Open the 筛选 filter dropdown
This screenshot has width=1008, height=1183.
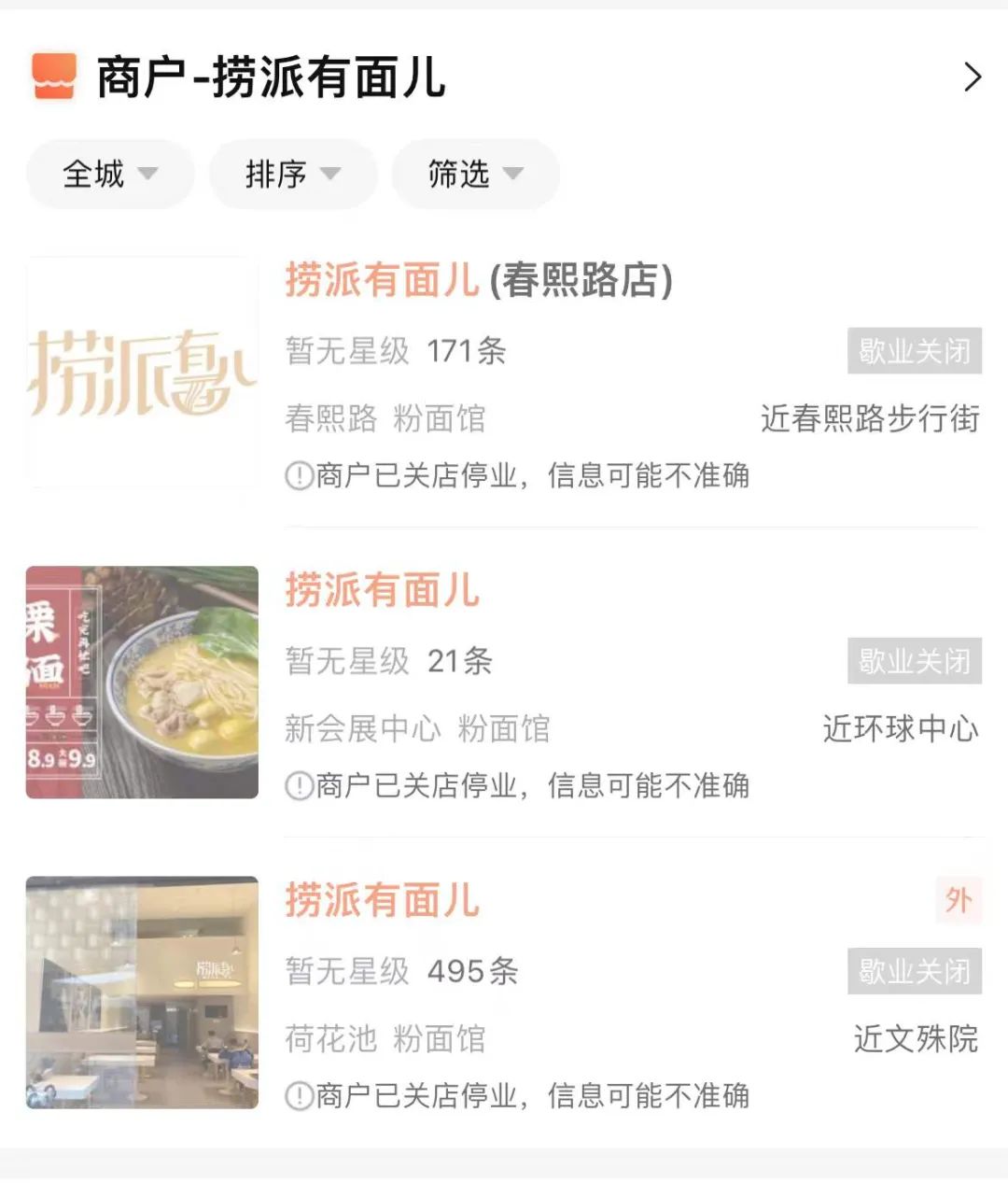[x=475, y=174]
